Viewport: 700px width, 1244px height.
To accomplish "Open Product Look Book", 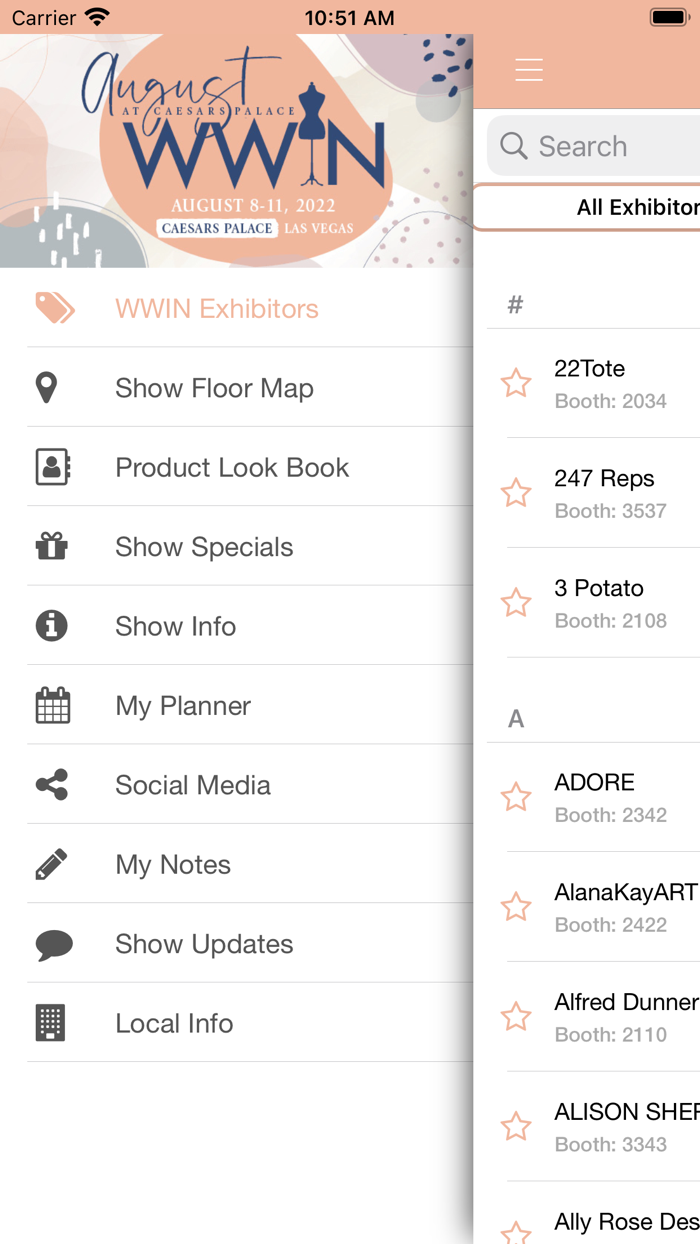I will click(x=232, y=467).
